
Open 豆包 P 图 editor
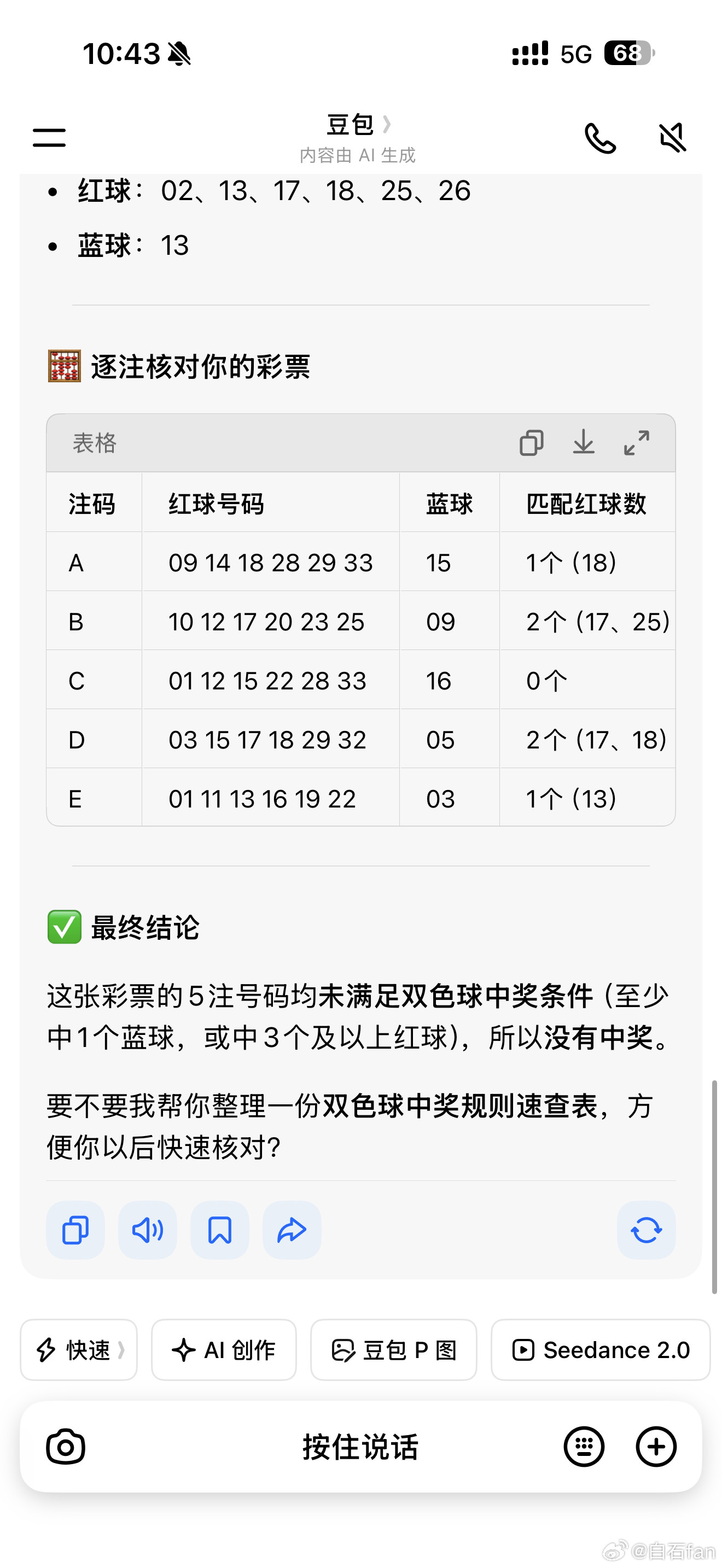[393, 1350]
